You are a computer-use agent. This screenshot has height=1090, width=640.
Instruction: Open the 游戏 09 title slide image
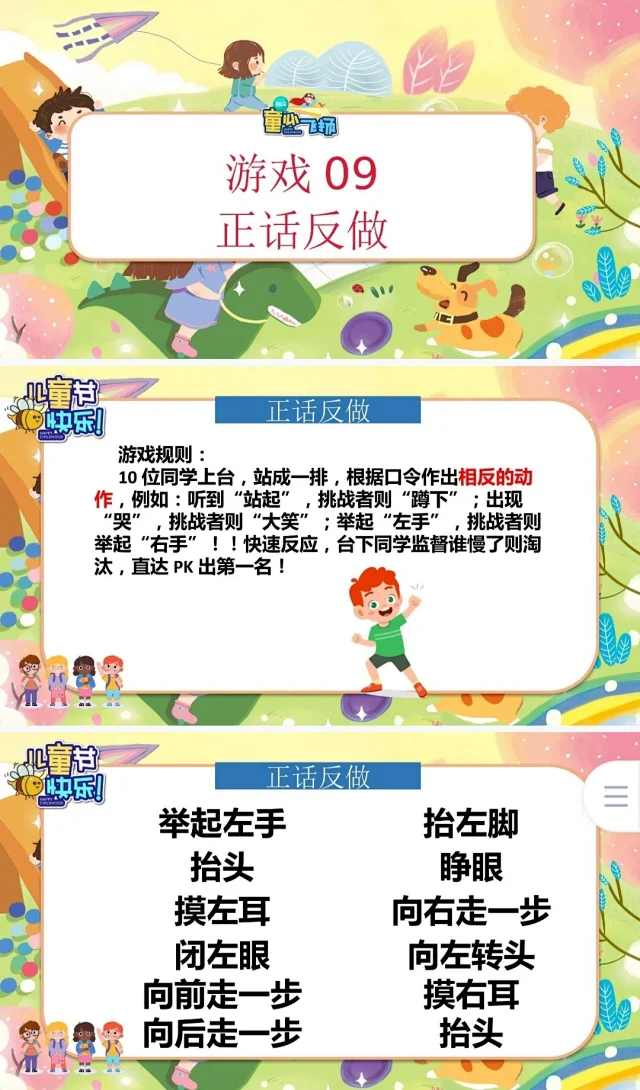[x=320, y=179]
